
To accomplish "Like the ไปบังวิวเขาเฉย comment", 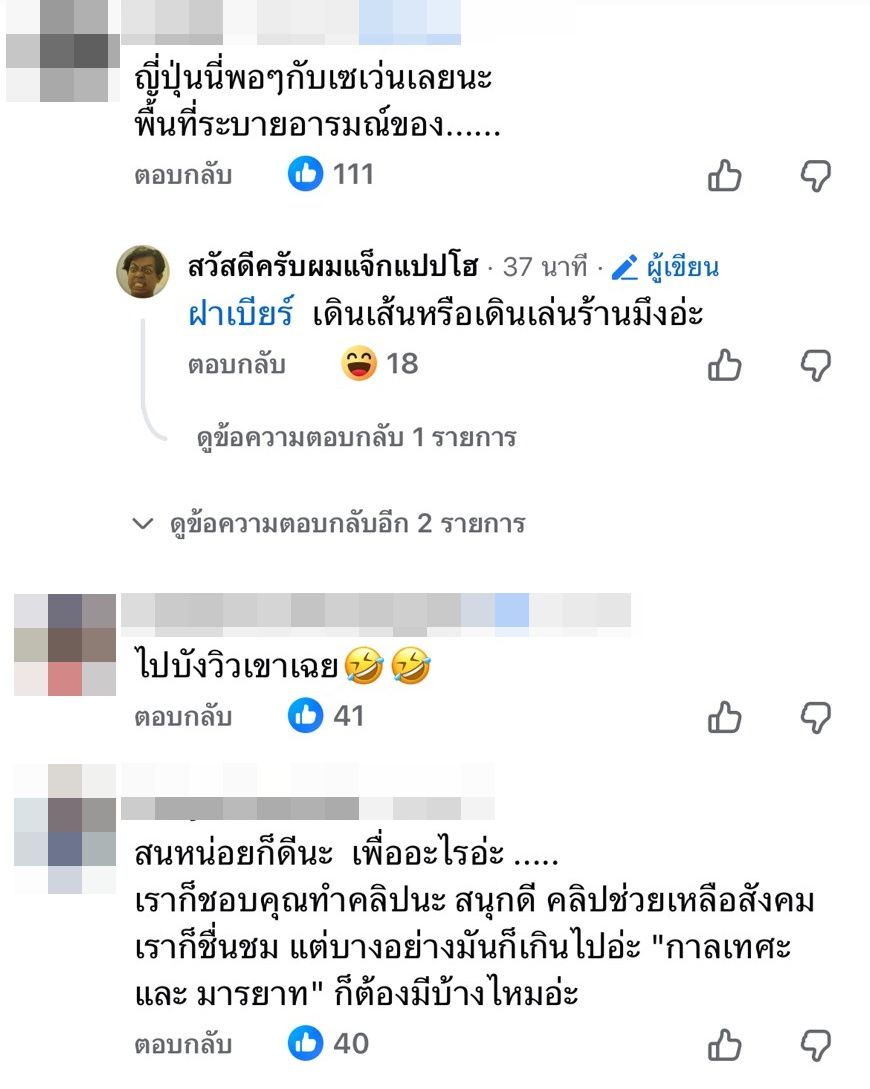I will [x=725, y=717].
